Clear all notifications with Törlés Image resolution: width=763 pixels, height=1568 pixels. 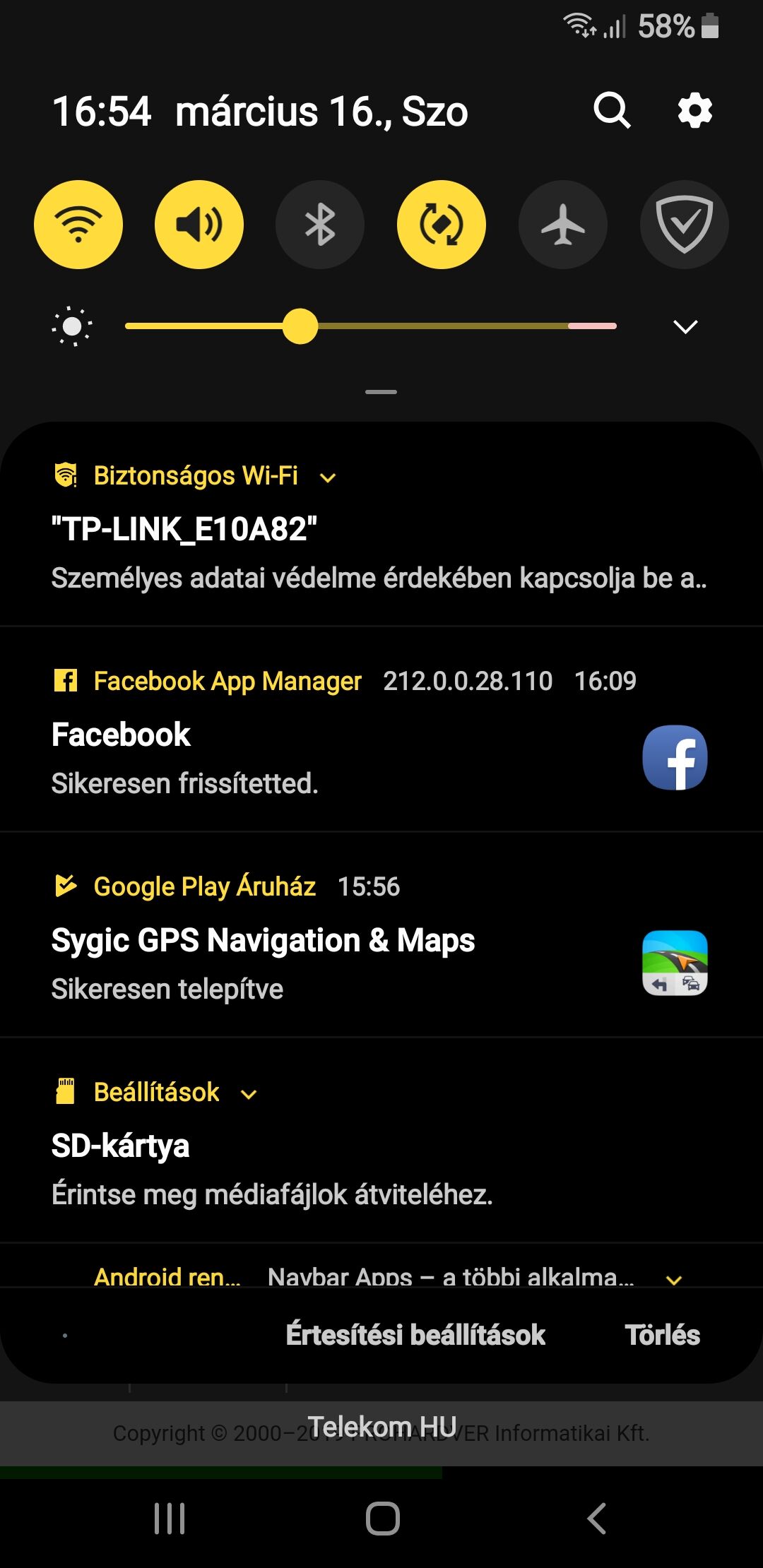coord(662,1335)
